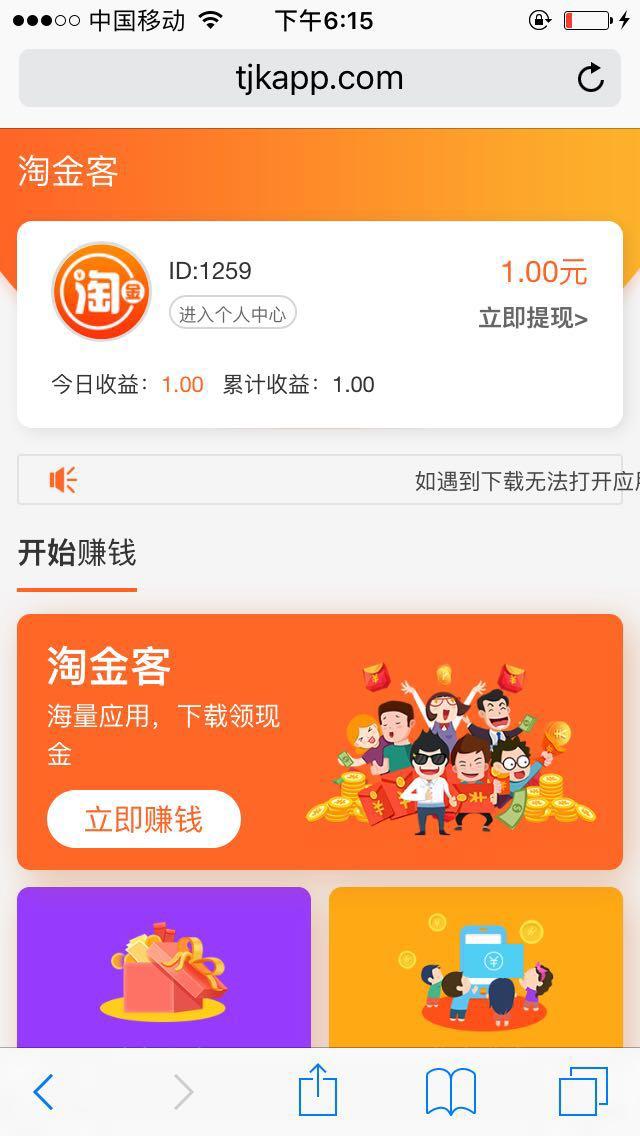Open 进入个人中心 personal center

pos(232,314)
